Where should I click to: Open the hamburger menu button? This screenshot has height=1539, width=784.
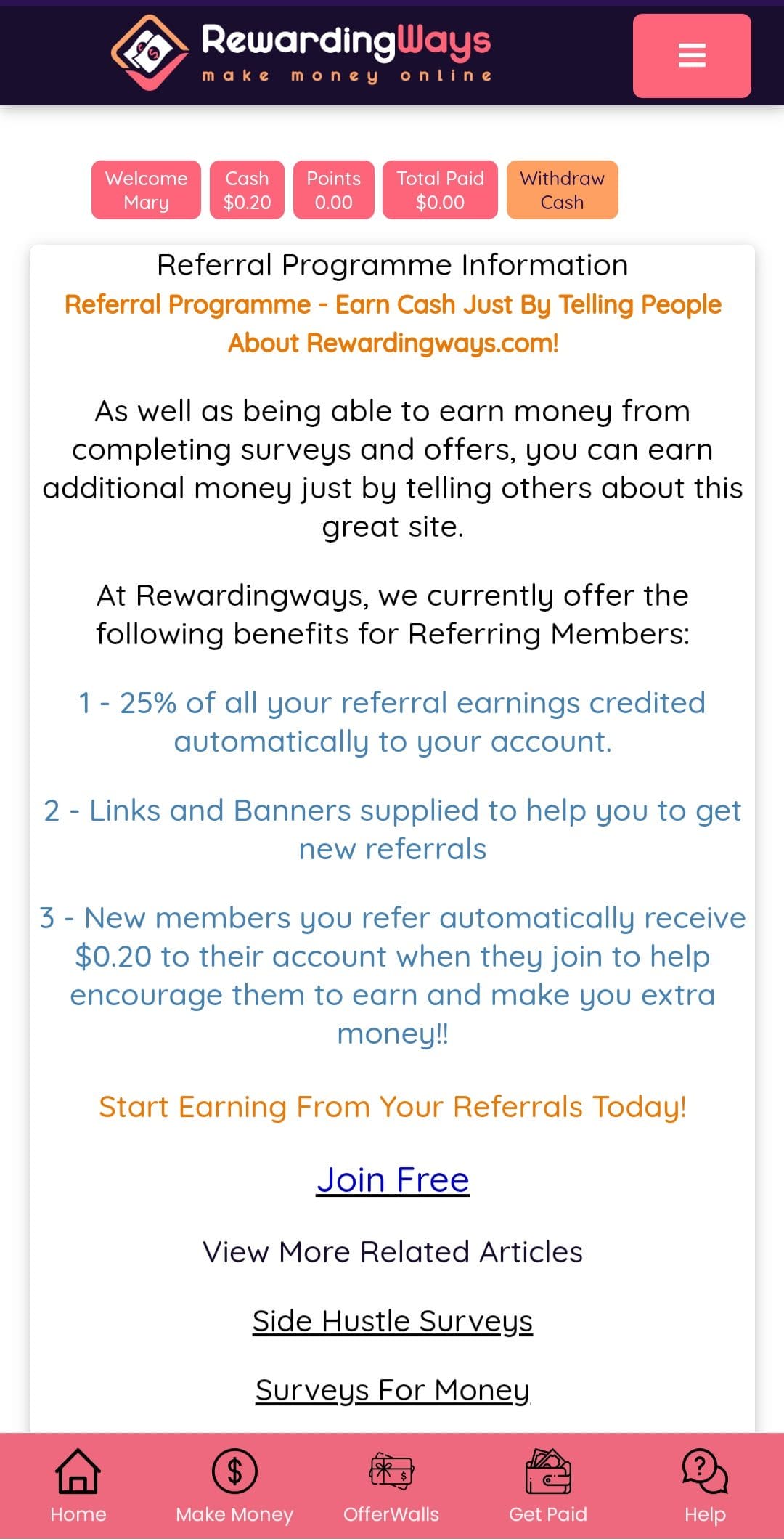click(692, 55)
